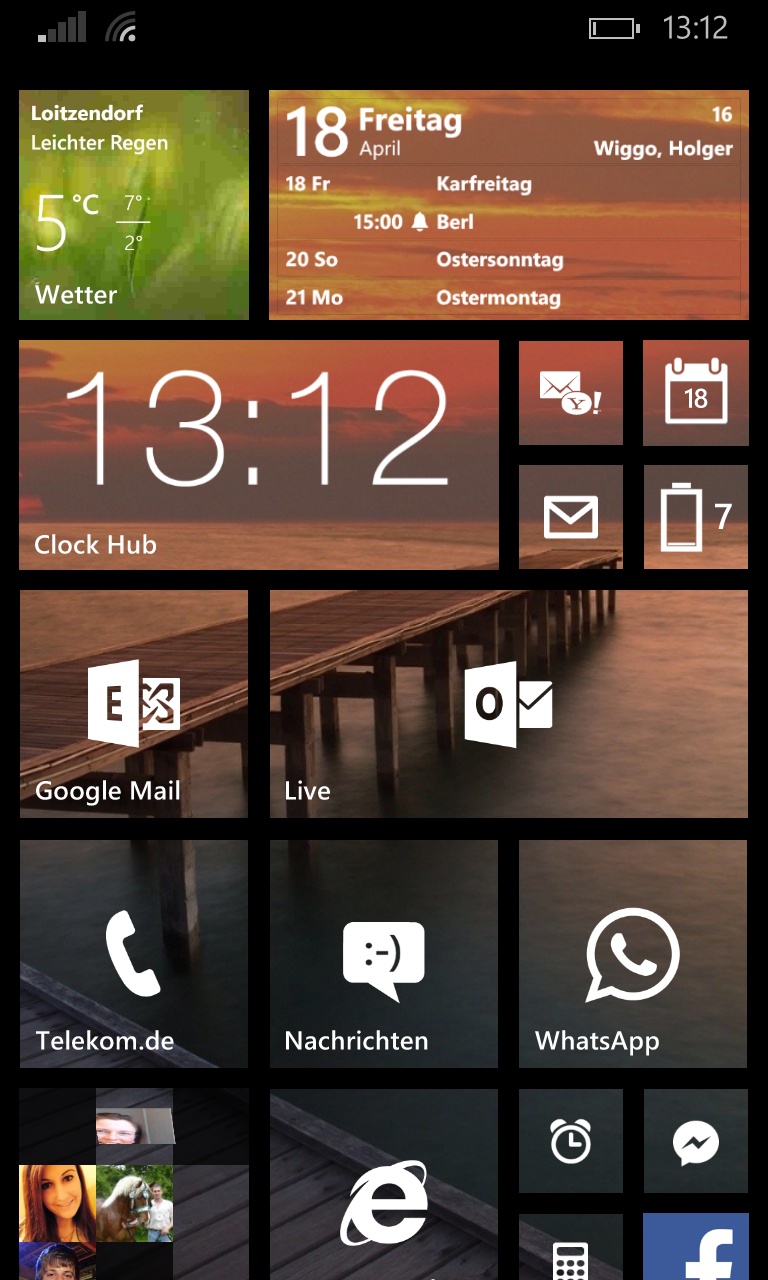The height and width of the screenshot is (1280, 768).
Task: Open the Telekom.de phone tile
Action: 134,954
